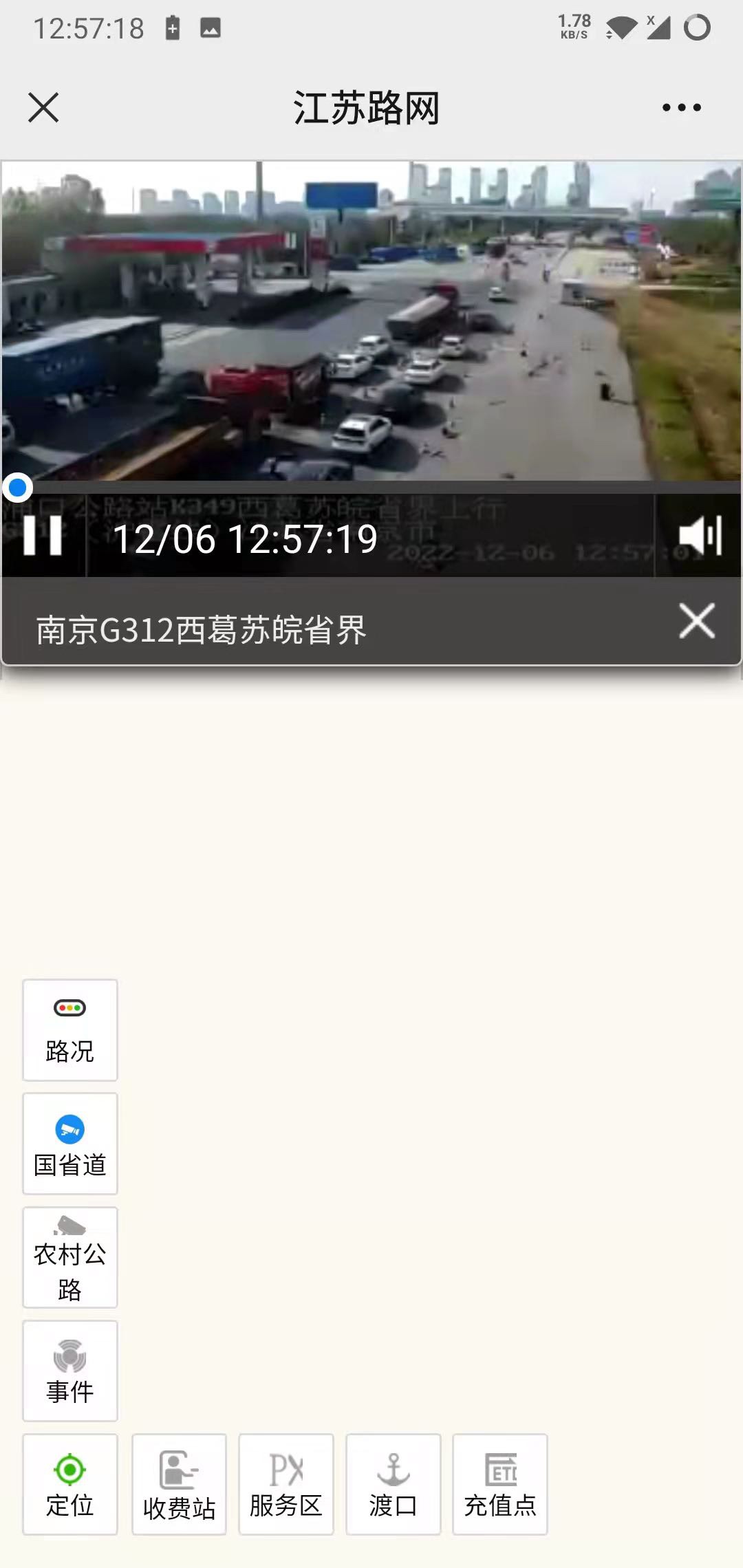The image size is (743, 1568).
Task: Open the three-dot overflow menu
Action: coord(681,107)
